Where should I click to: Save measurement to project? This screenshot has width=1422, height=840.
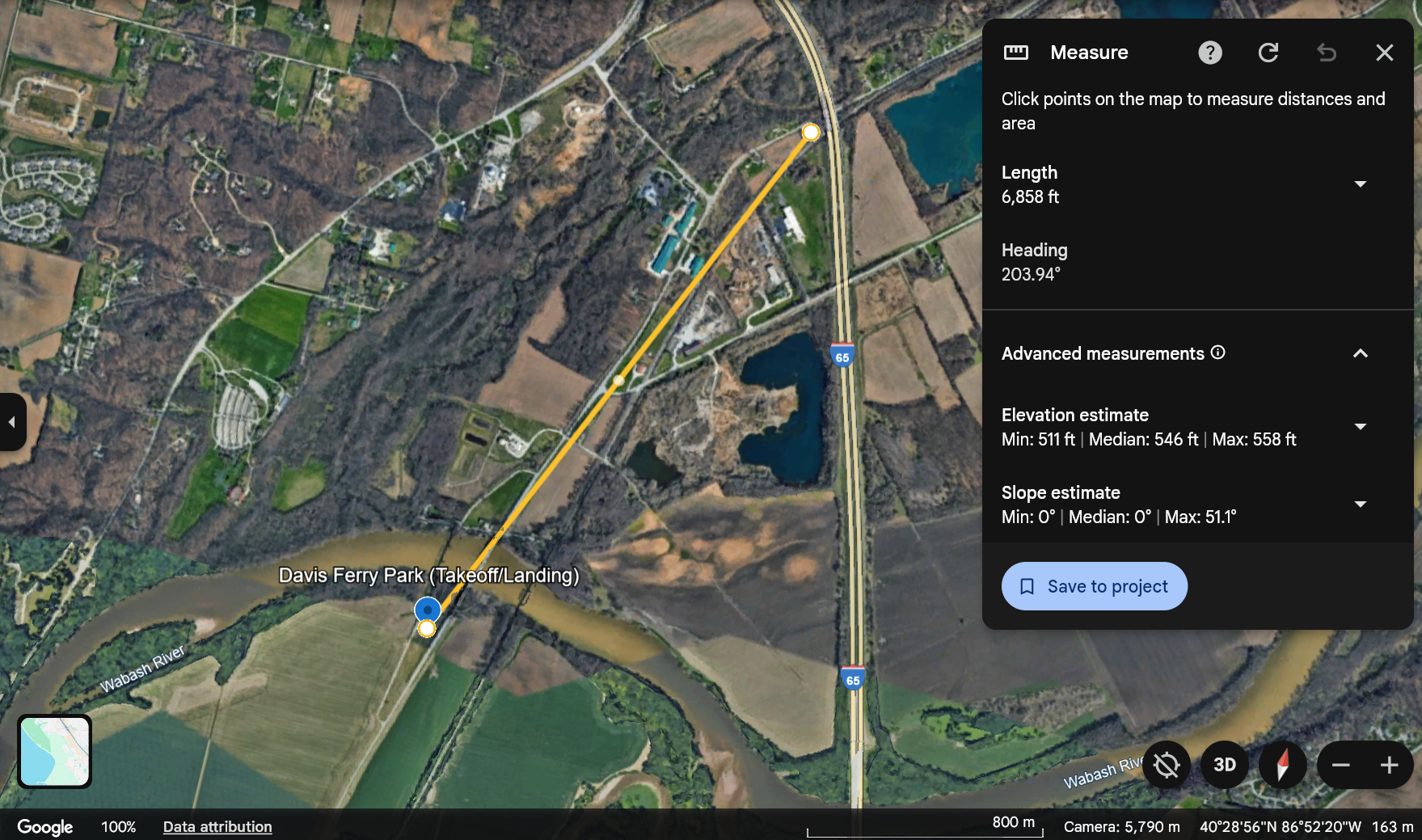coord(1094,586)
